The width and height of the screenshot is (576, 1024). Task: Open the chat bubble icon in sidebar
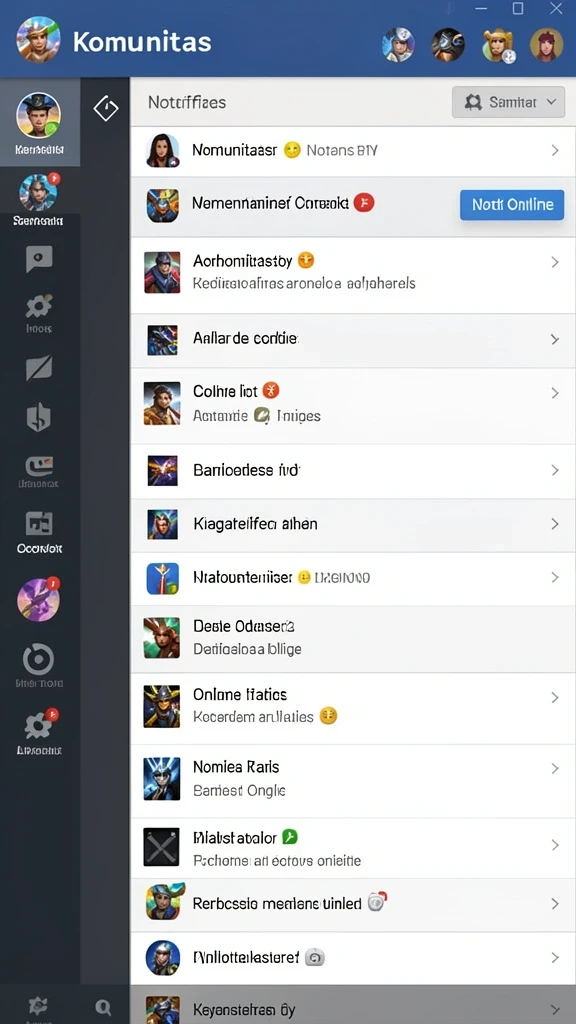39,259
